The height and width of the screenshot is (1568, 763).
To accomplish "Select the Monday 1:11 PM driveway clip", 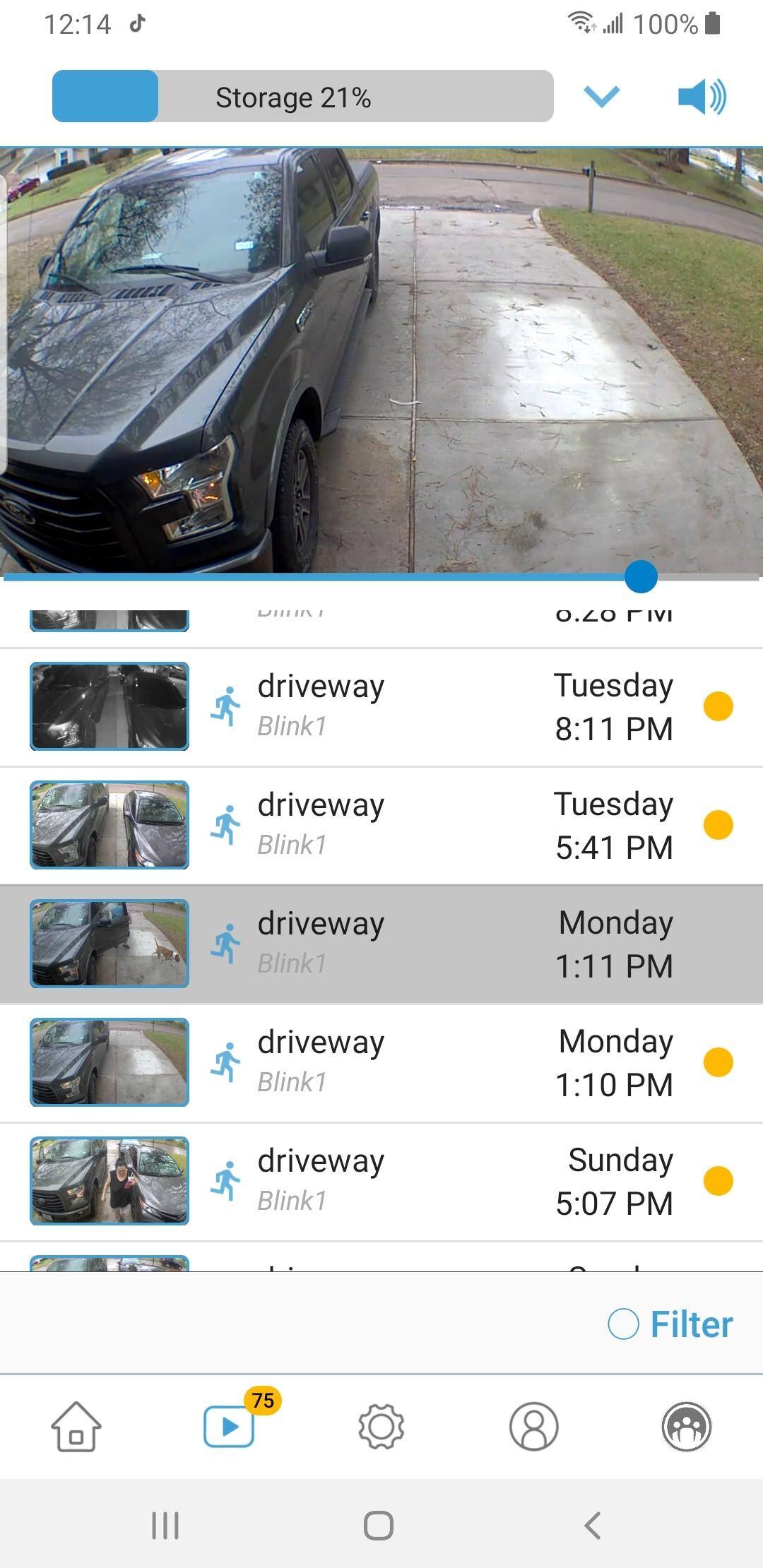I will click(x=381, y=944).
